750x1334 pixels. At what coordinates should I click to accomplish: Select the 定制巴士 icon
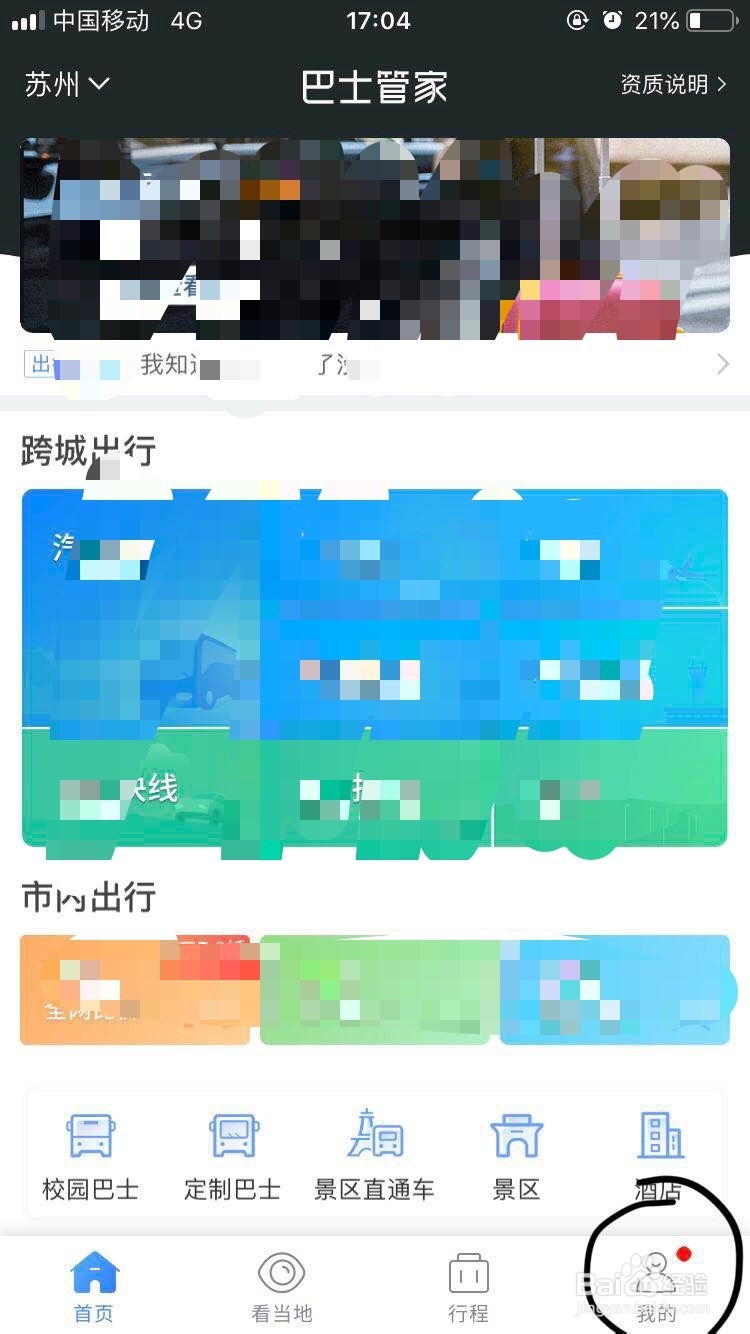[231, 1137]
